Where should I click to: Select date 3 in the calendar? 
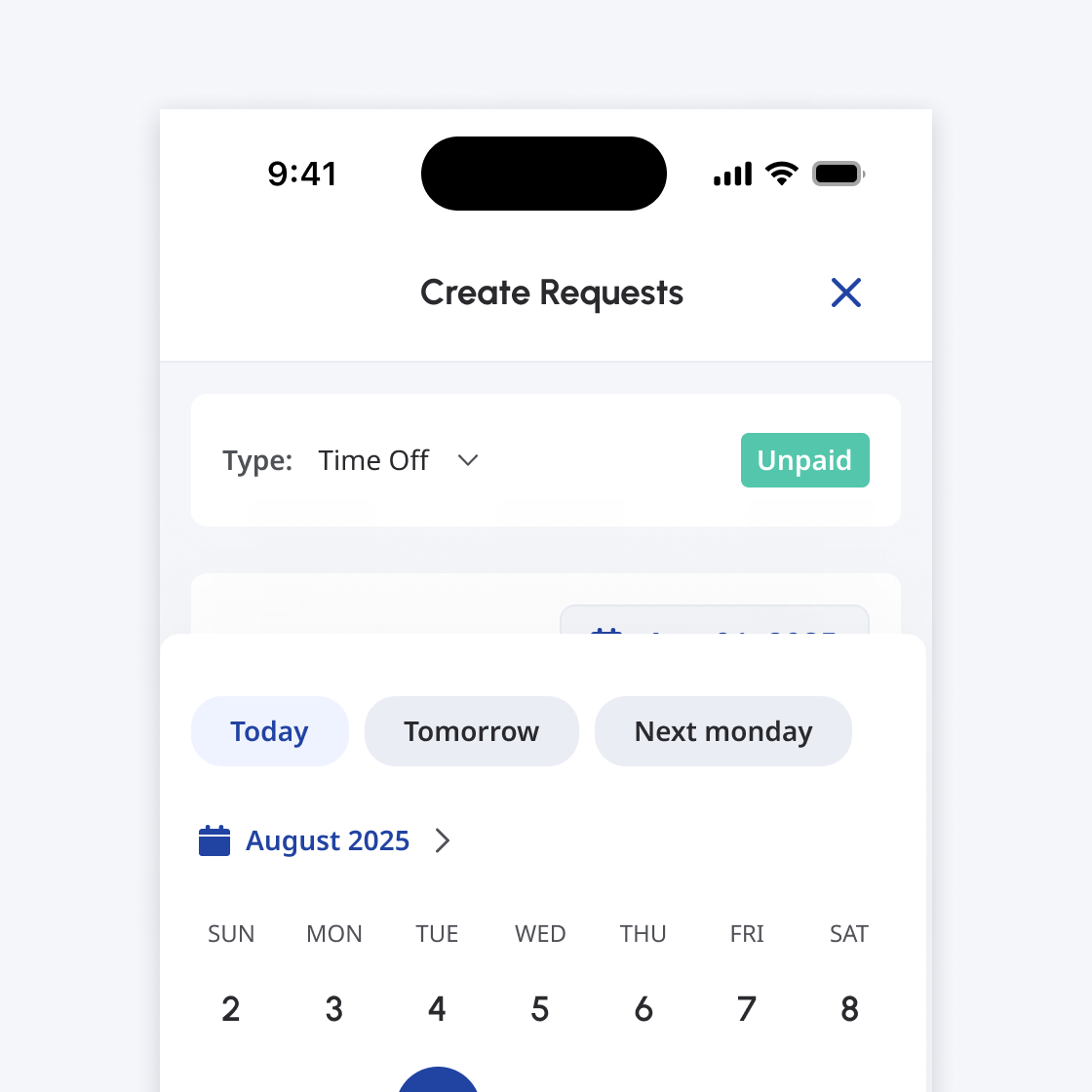(x=334, y=1008)
